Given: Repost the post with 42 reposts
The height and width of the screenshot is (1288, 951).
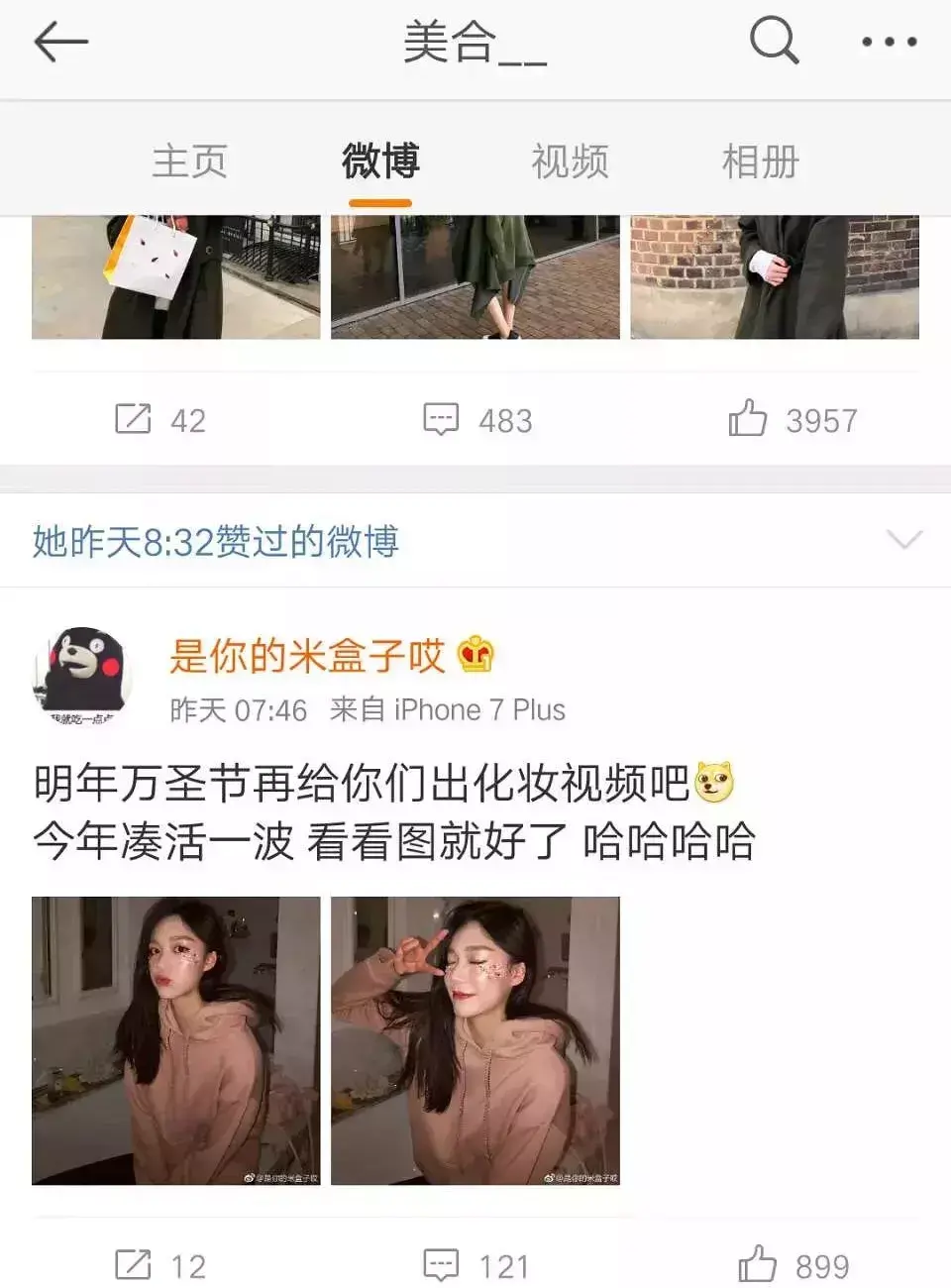Looking at the screenshot, I should tap(160, 420).
